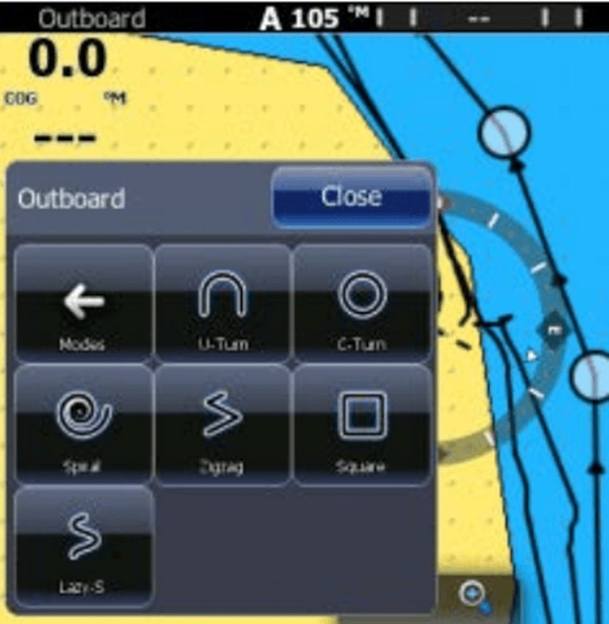Image resolution: width=609 pixels, height=624 pixels.
Task: Start the Spiral turn pattern
Action: click(x=84, y=425)
